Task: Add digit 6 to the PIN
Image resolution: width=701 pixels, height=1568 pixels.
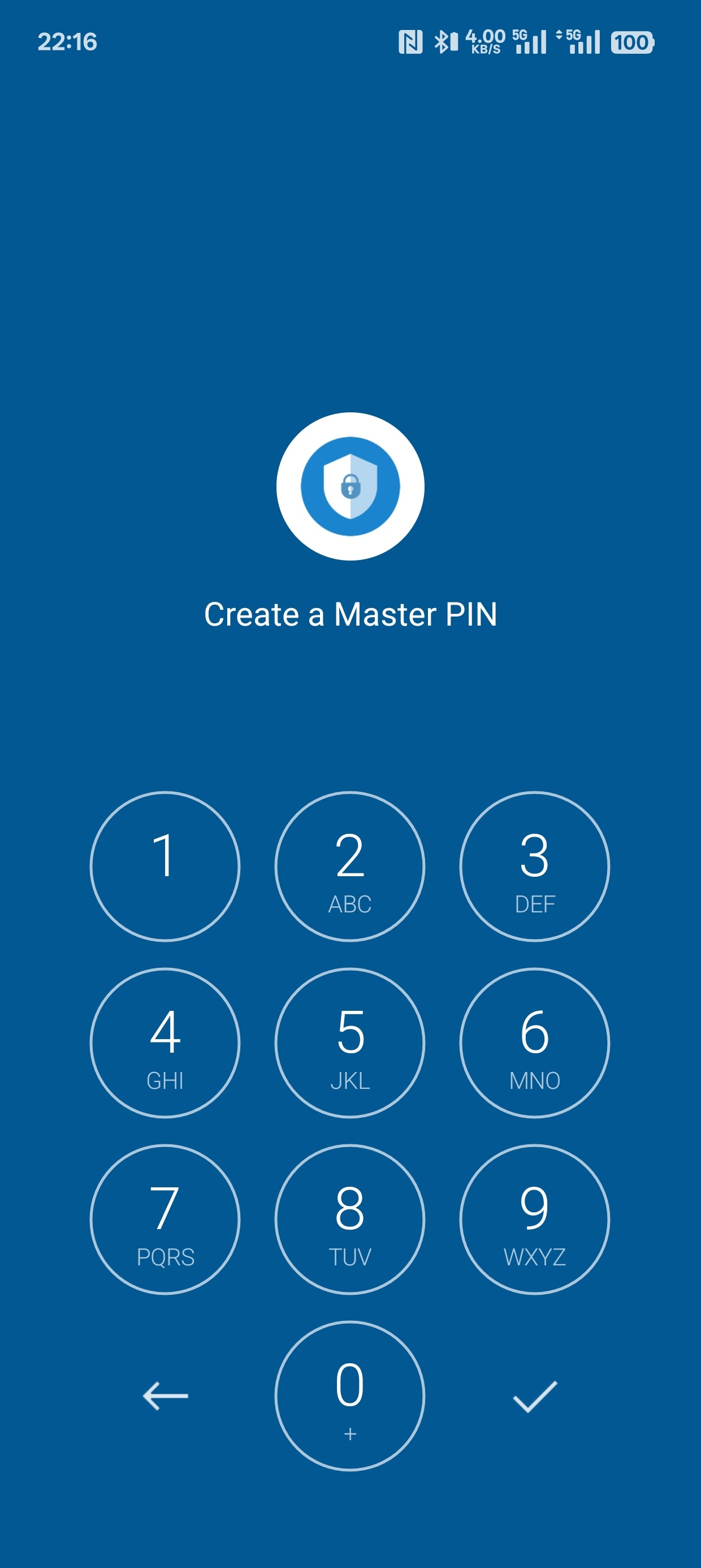Action: 534,1043
